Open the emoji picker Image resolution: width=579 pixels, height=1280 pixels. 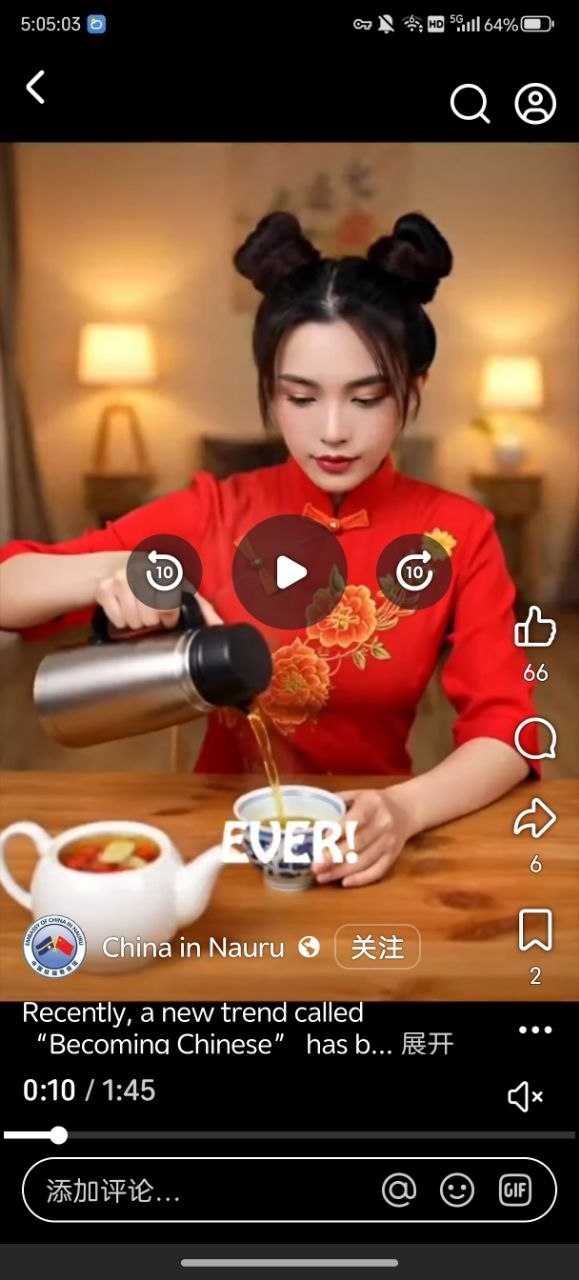(x=457, y=1190)
